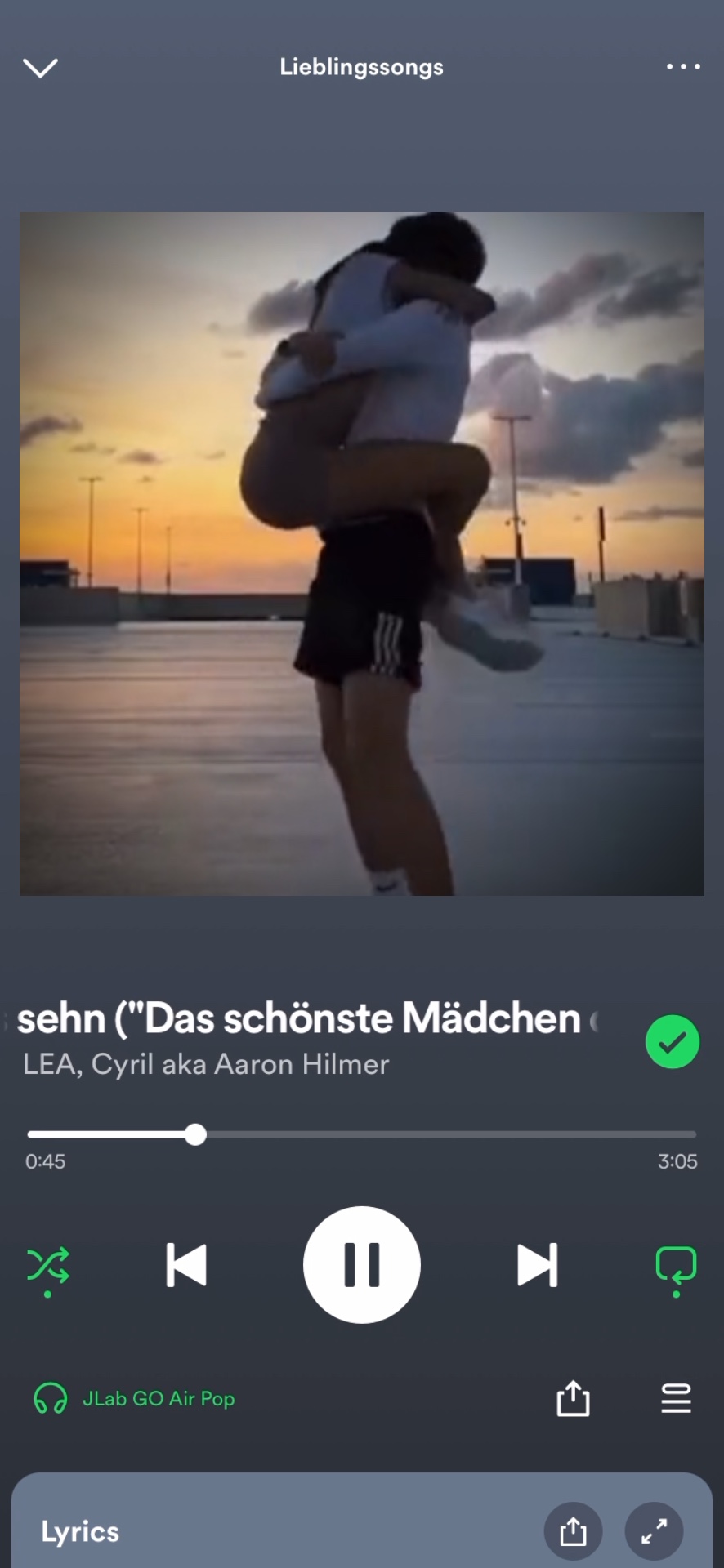This screenshot has height=1568, width=724.
Task: Open artist page for LEA, Cyril aka Aaron Hilmer
Action: pos(206,1064)
